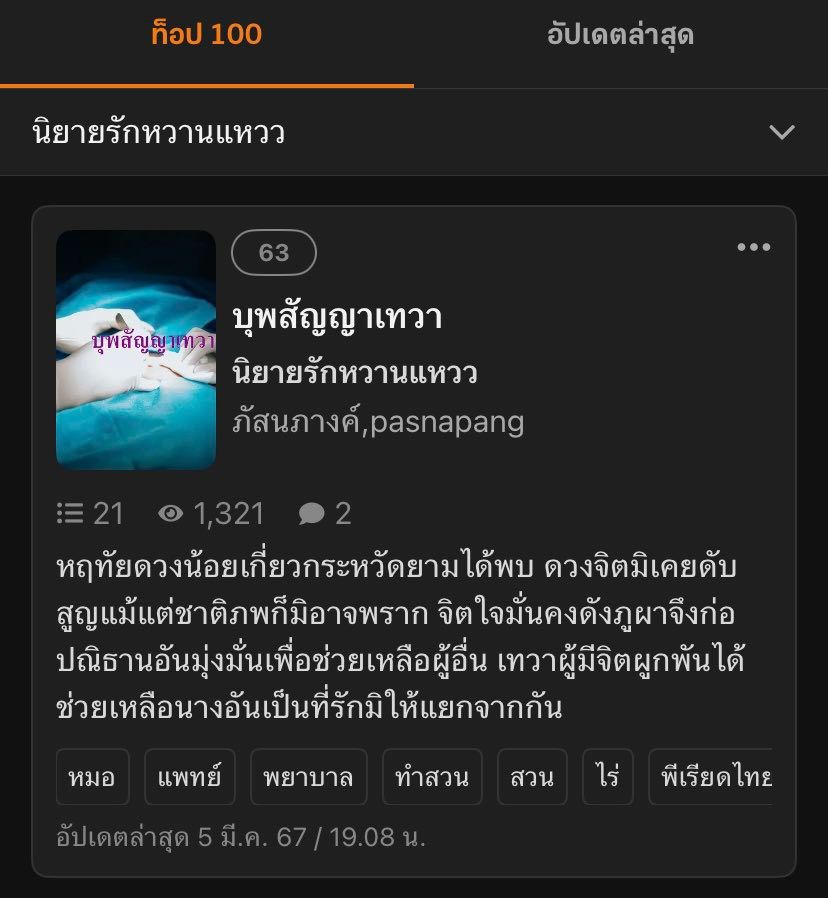Click the eye icon showing 1,321 views
The height and width of the screenshot is (898, 828).
point(176,513)
